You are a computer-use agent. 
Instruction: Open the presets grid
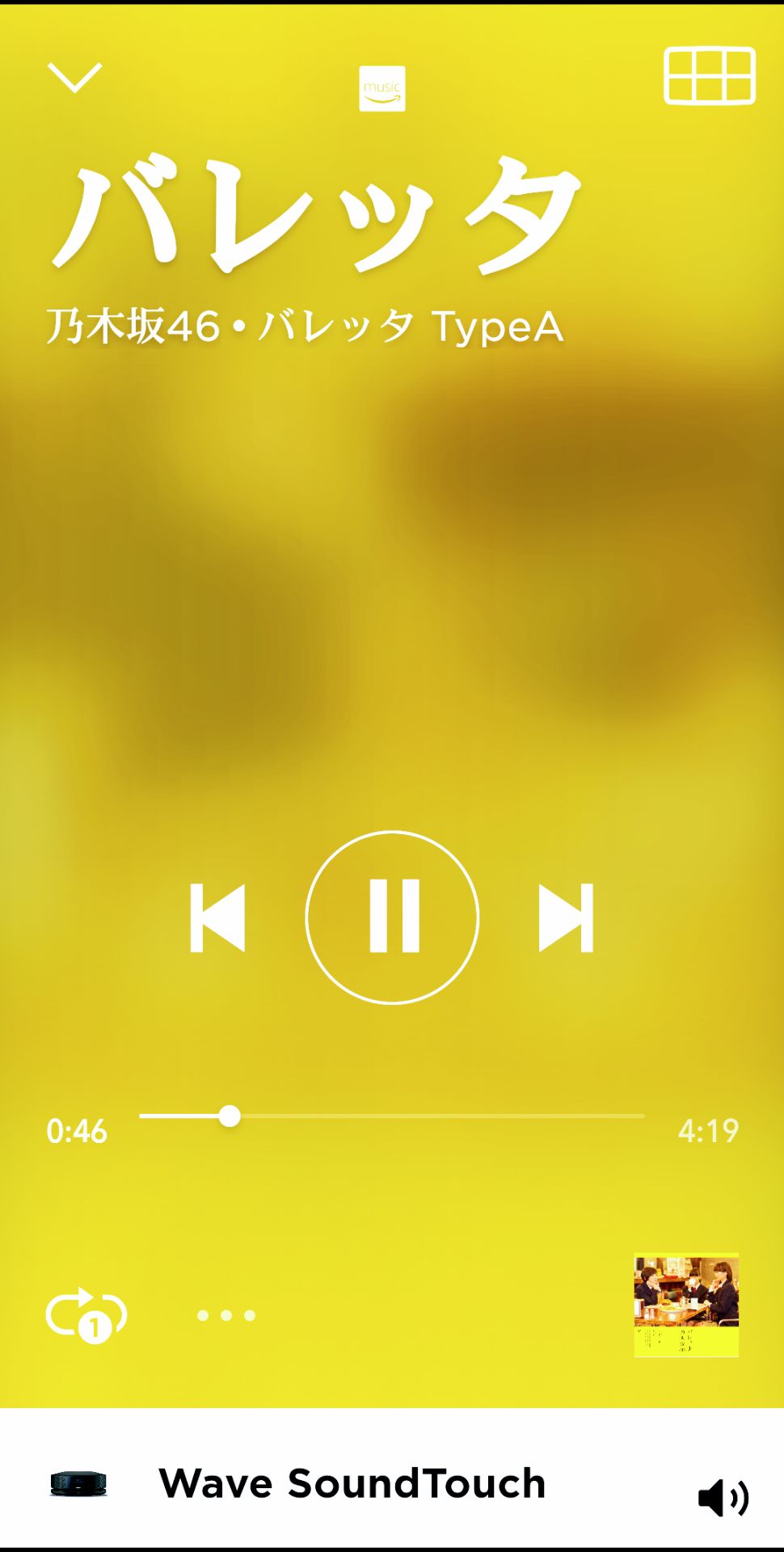tap(709, 76)
